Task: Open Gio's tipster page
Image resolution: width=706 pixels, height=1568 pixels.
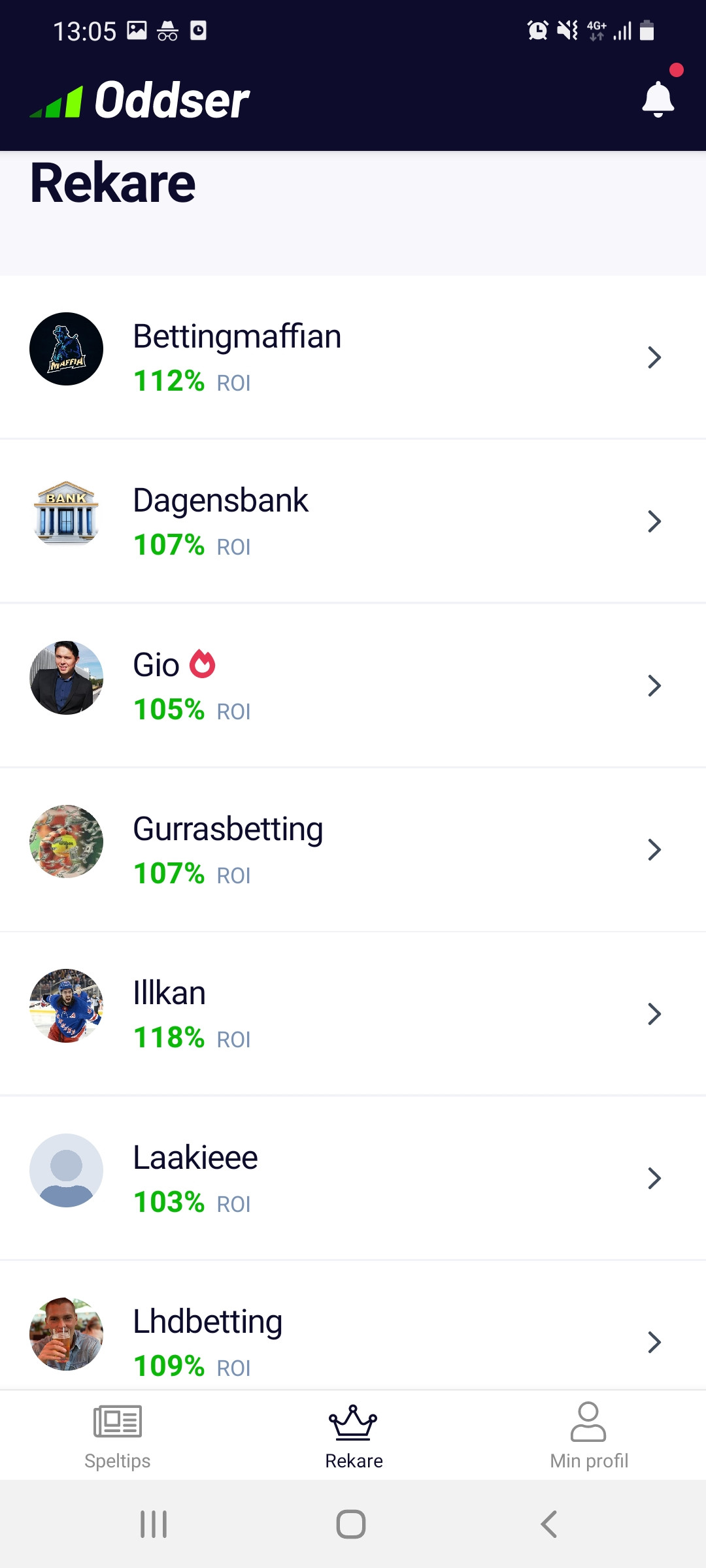Action: point(353,685)
